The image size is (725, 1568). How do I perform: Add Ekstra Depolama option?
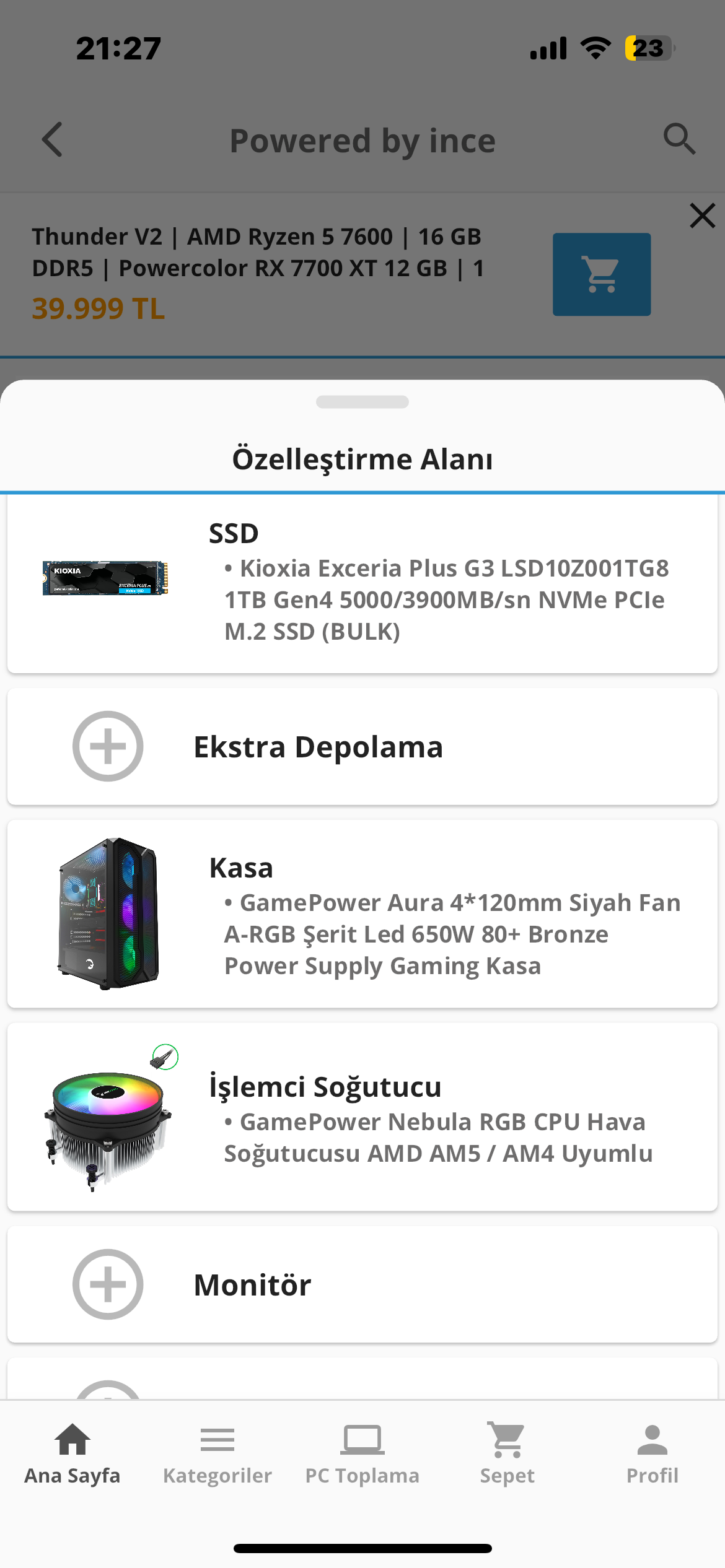pyautogui.click(x=362, y=746)
